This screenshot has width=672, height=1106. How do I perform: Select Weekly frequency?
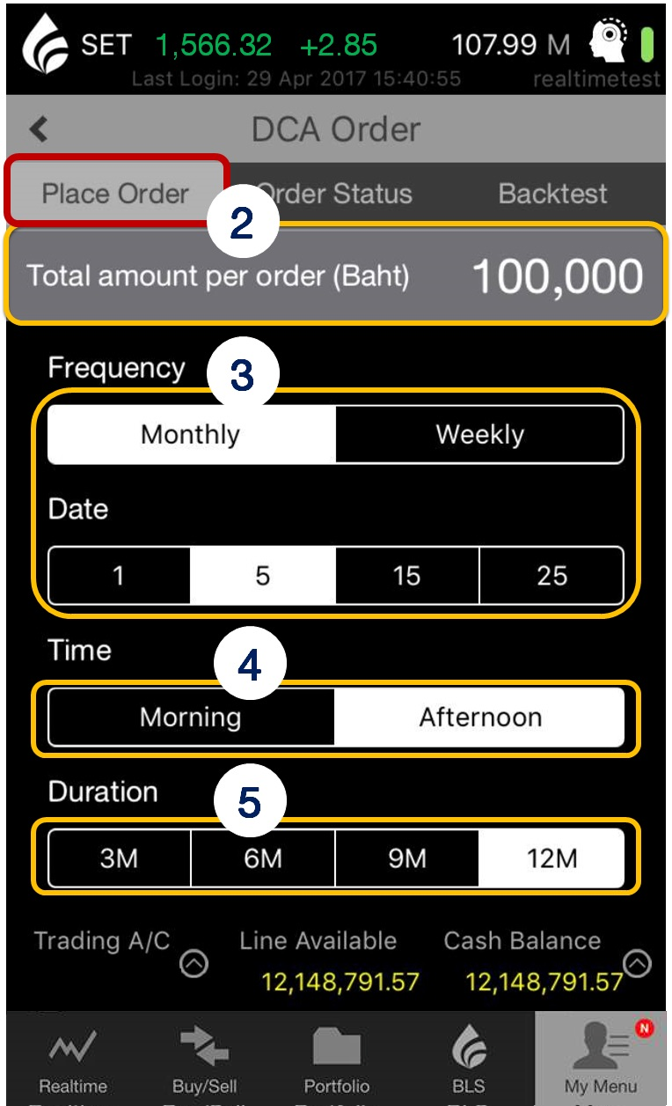tap(479, 435)
